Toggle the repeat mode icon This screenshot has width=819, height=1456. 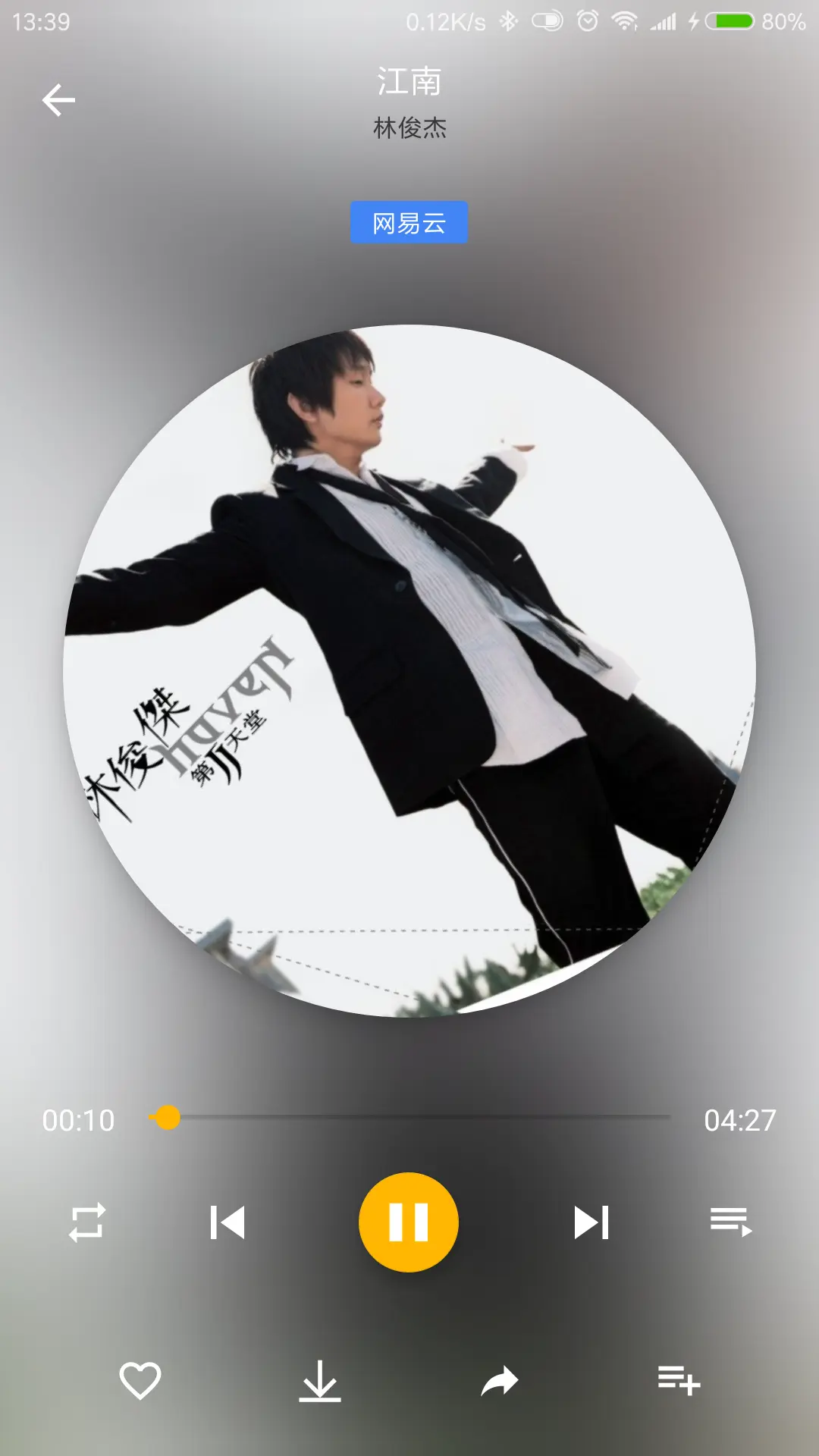point(87,1222)
